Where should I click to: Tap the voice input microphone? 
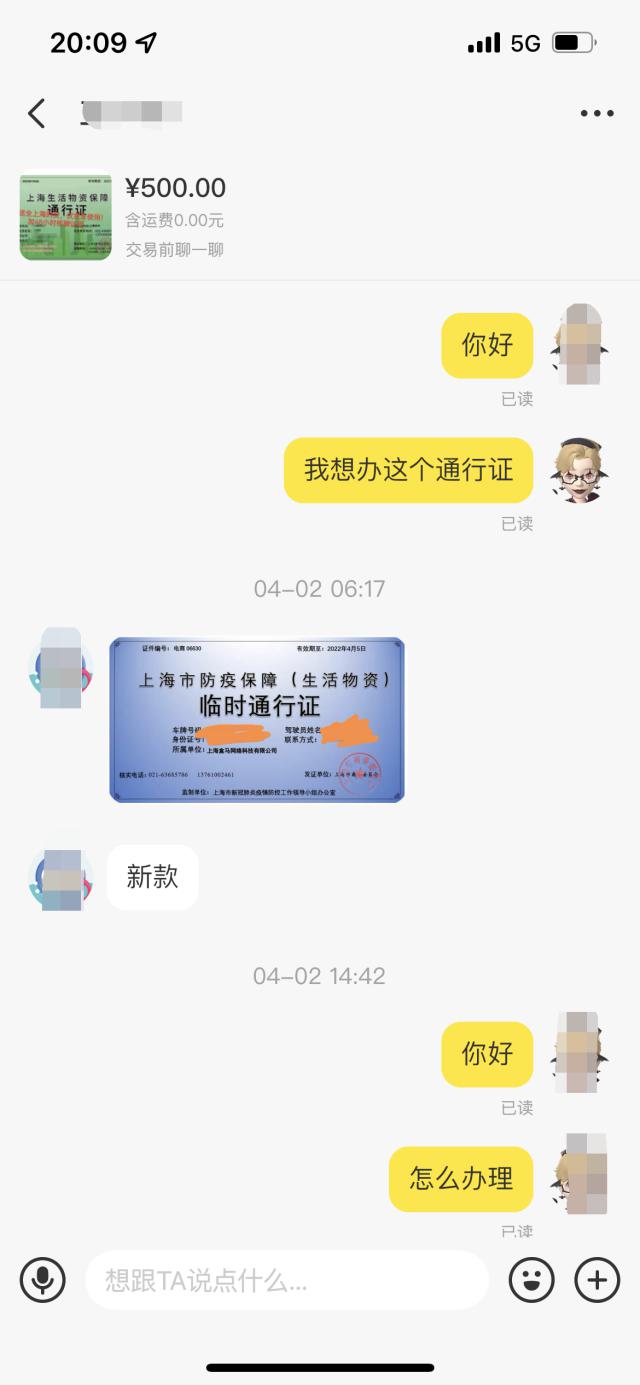pyautogui.click(x=42, y=1279)
